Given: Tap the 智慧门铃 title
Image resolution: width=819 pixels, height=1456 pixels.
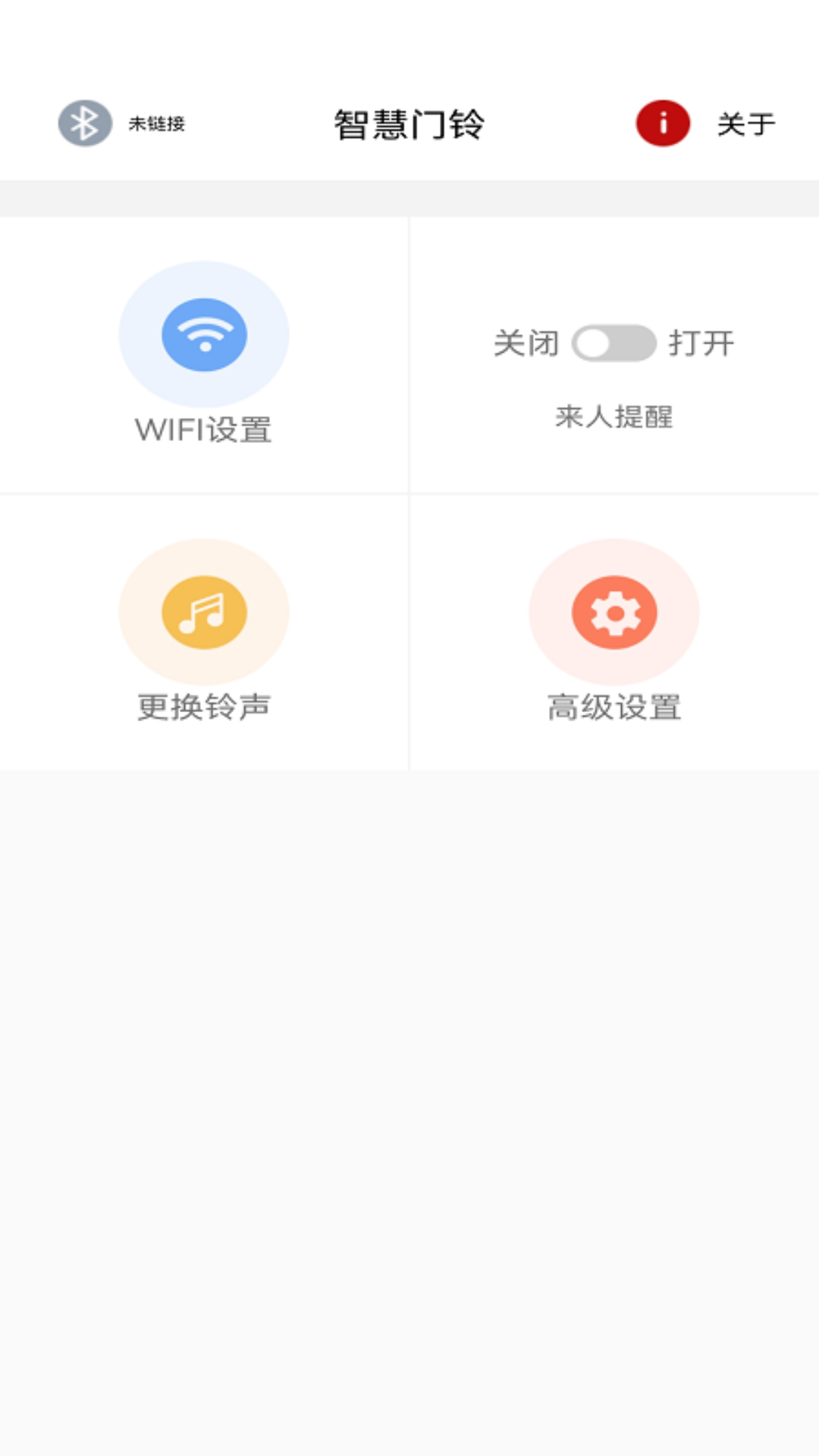Looking at the screenshot, I should point(409,121).
